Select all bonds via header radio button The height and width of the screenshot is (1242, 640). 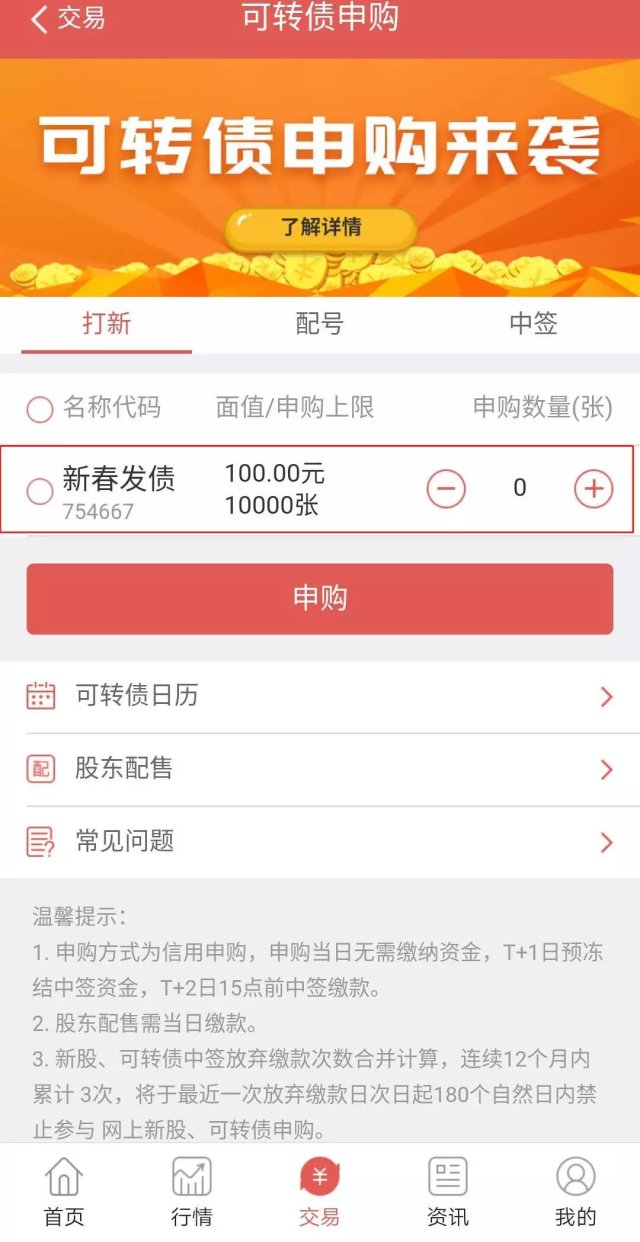[39, 409]
